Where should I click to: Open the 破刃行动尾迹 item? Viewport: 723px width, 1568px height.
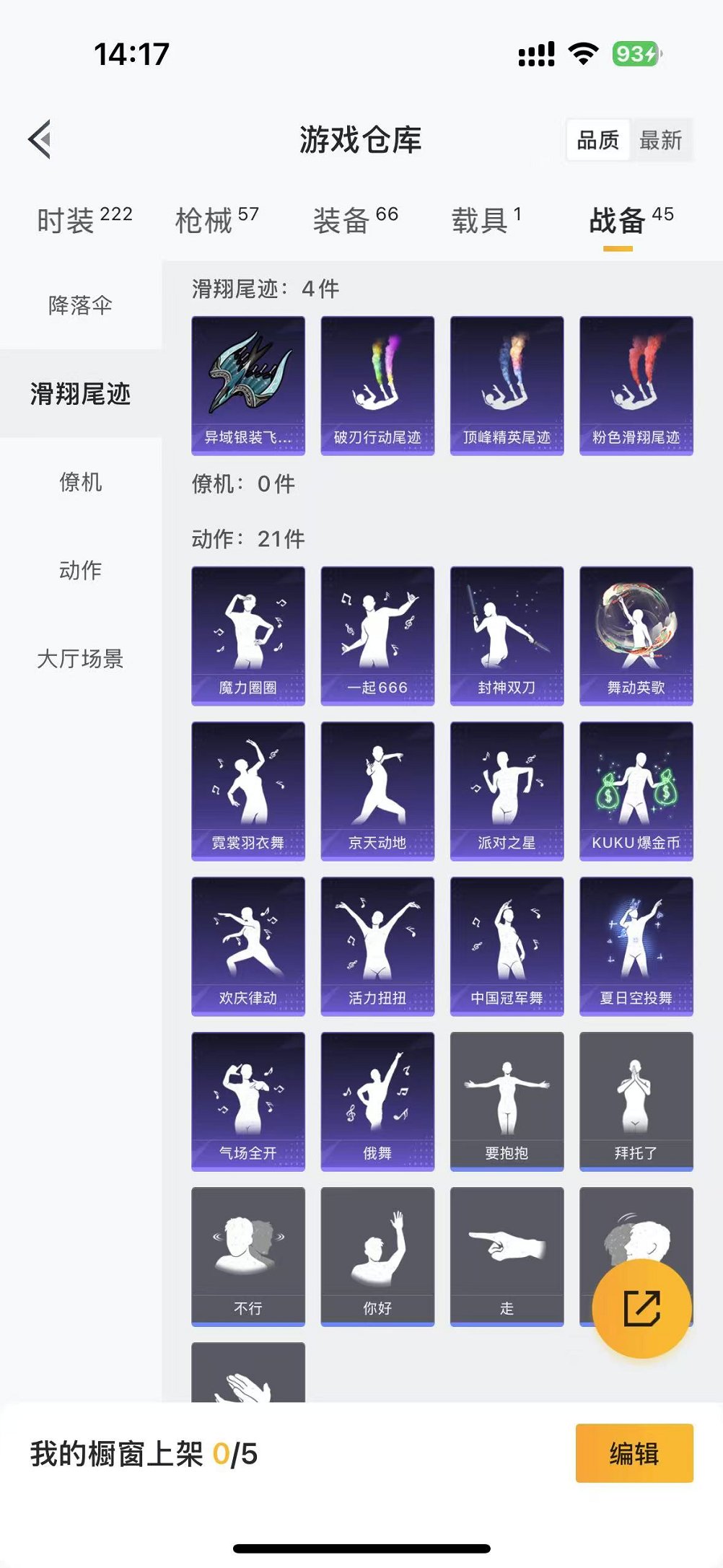377,385
